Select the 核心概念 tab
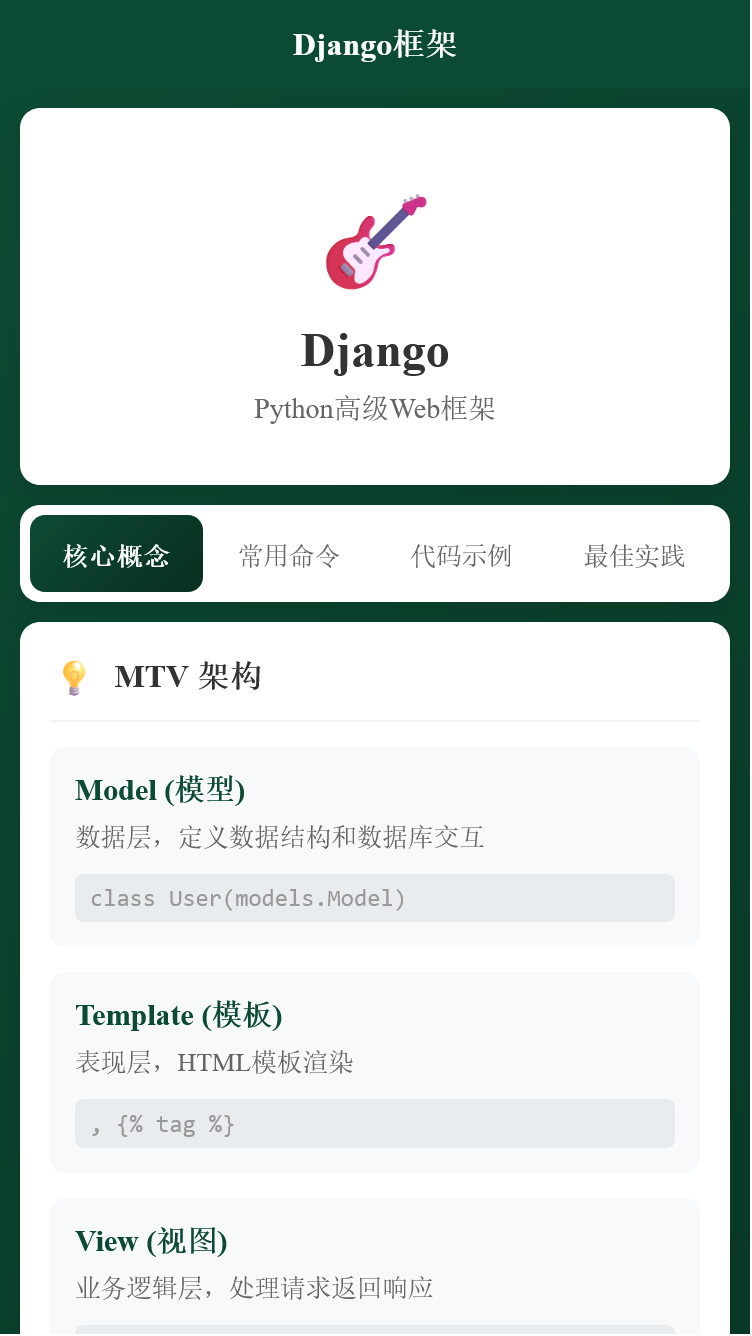The height and width of the screenshot is (1336, 752). click(x=116, y=553)
